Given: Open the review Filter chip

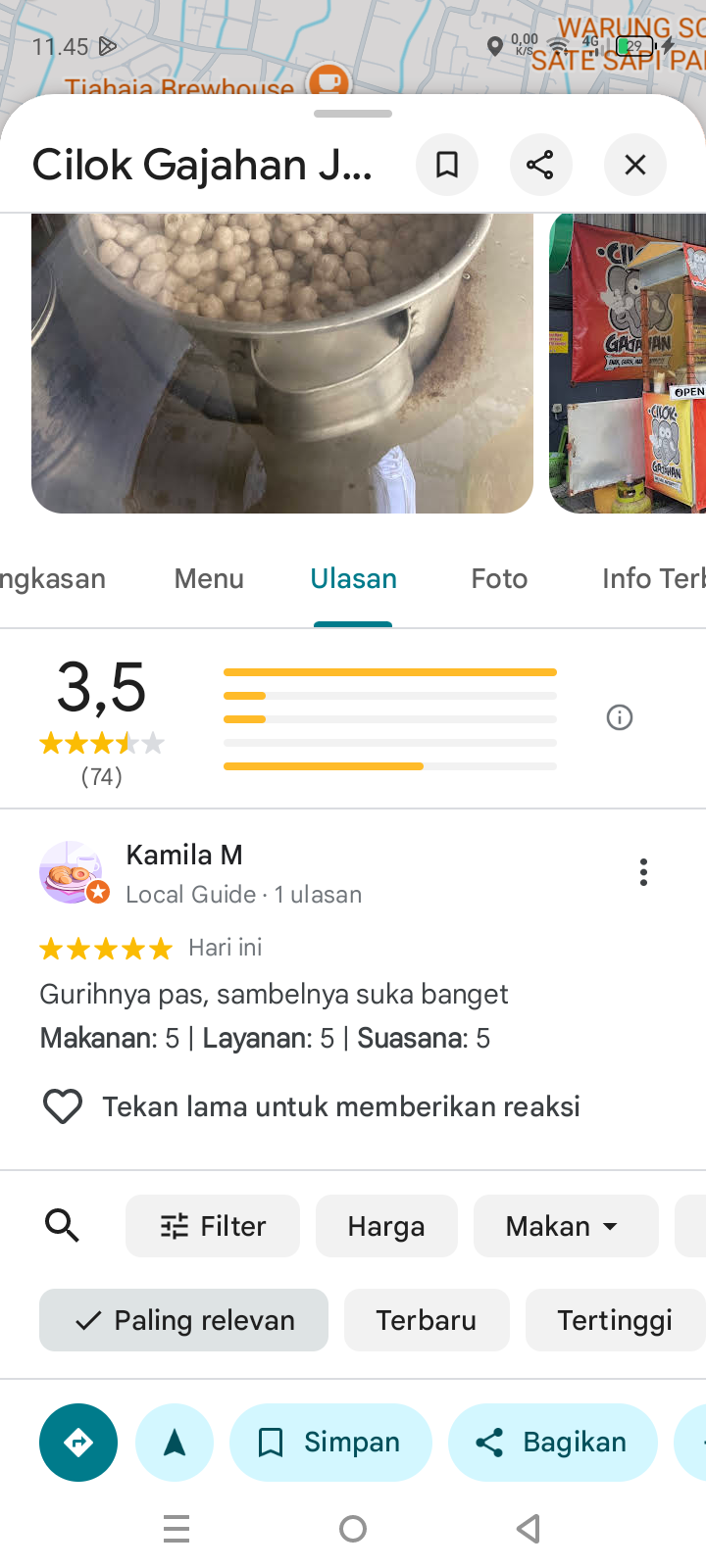Looking at the screenshot, I should click(213, 1226).
